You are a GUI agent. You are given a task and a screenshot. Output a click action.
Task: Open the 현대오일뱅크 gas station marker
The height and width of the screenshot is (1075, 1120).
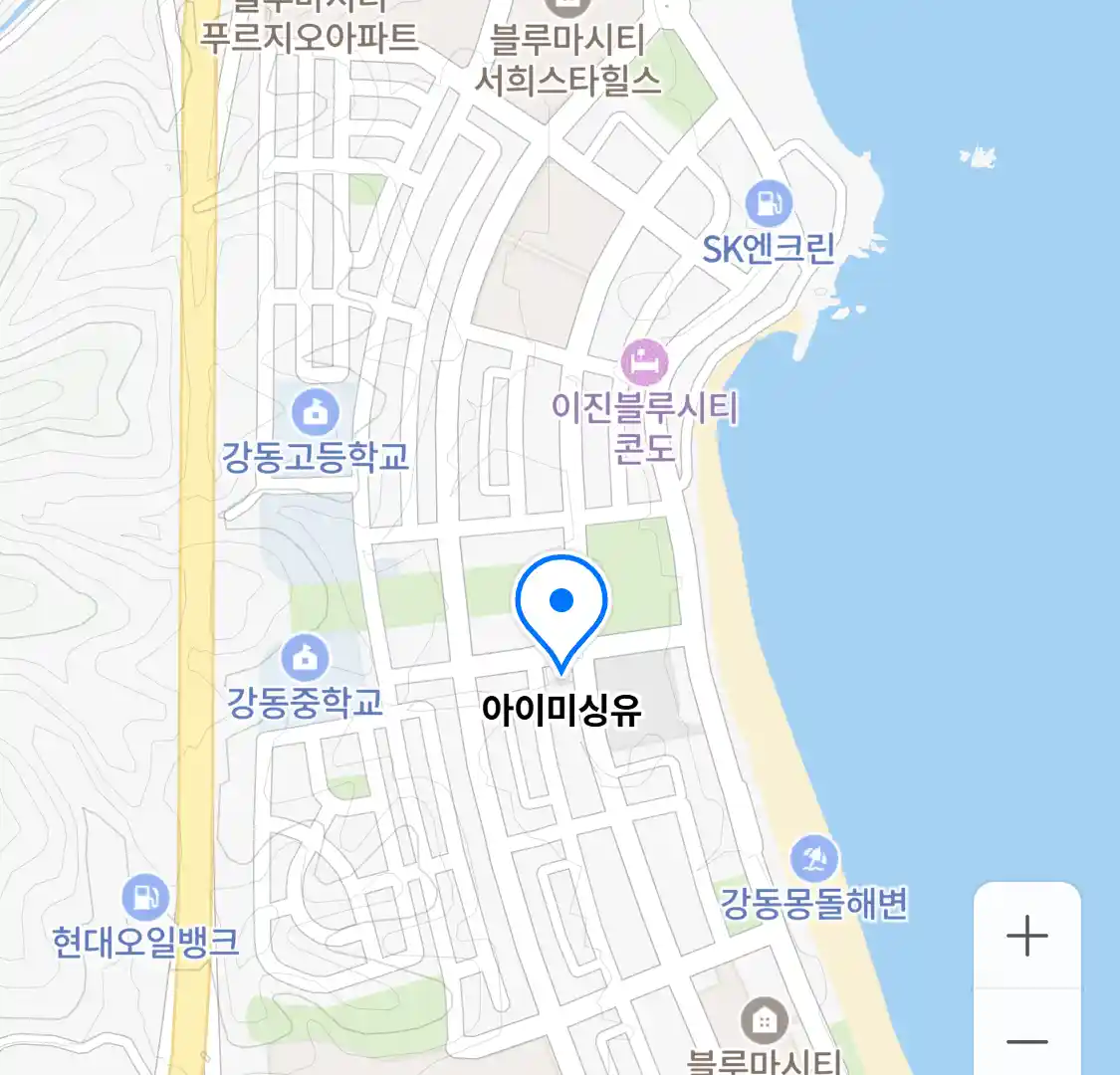pos(145,897)
